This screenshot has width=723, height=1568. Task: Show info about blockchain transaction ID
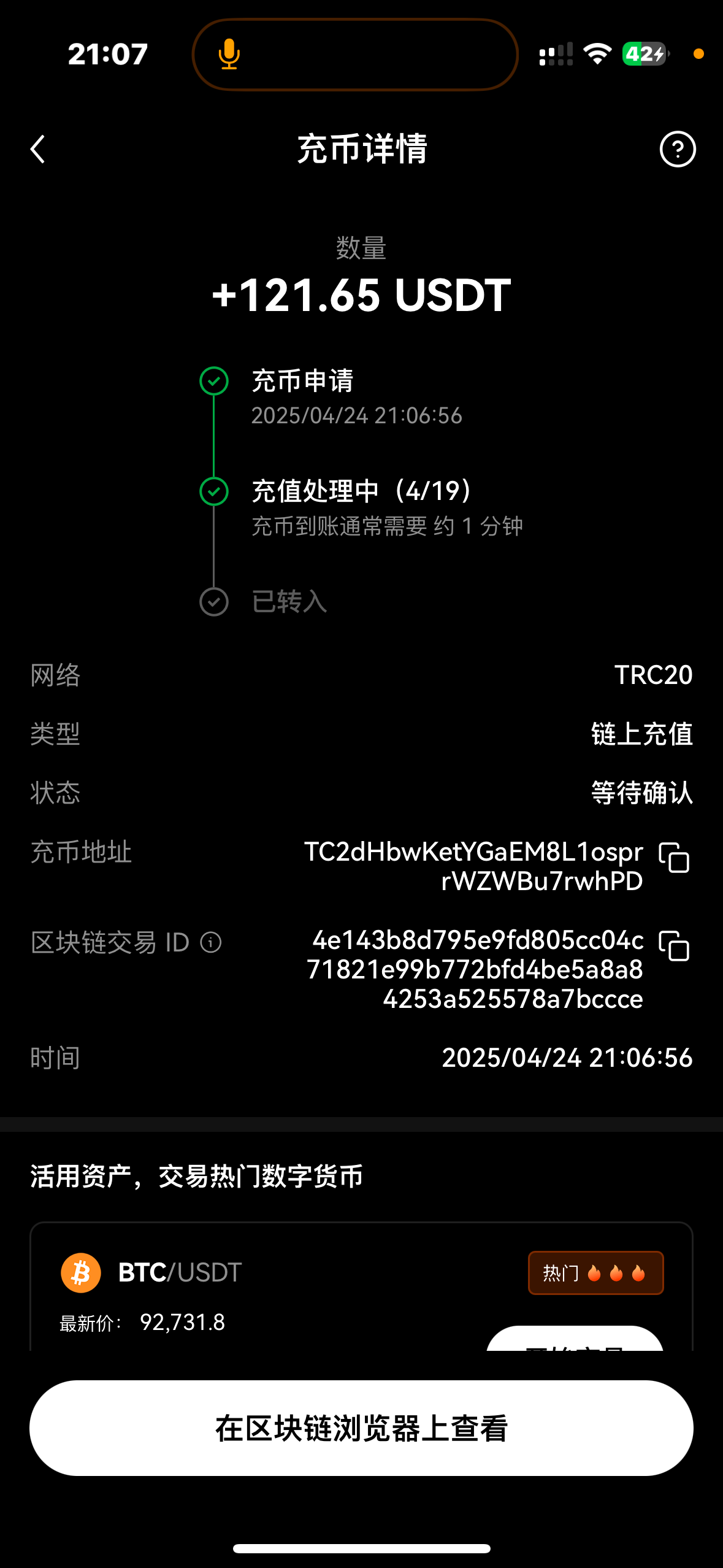point(211,942)
